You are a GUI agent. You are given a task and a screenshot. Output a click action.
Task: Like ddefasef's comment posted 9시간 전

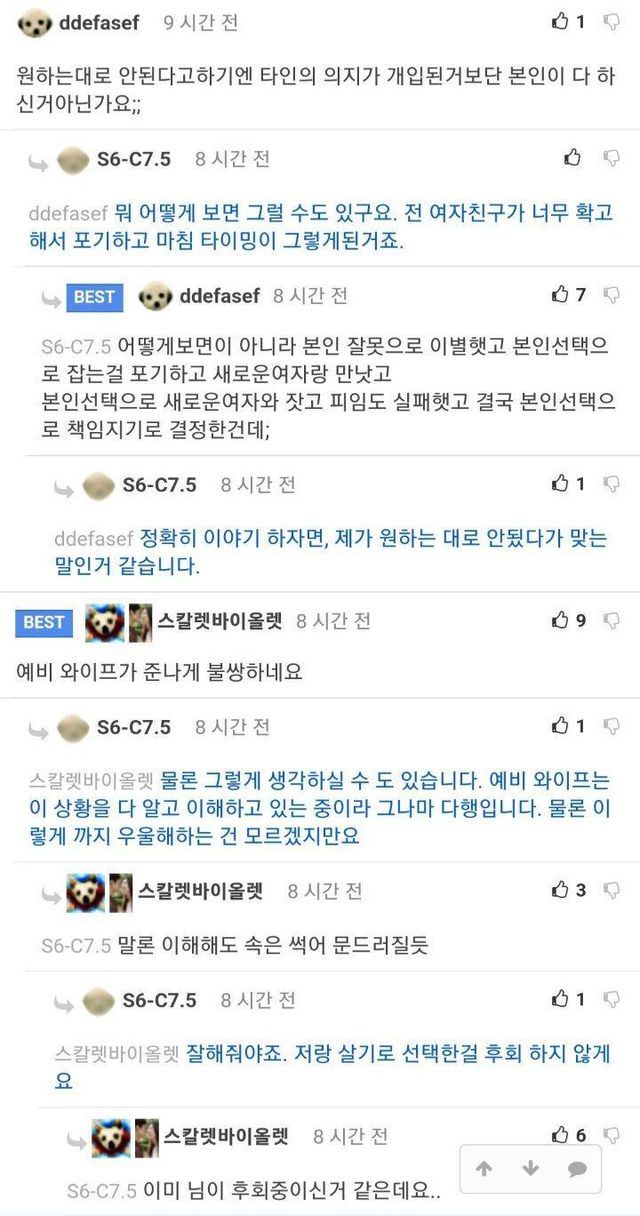point(561,21)
